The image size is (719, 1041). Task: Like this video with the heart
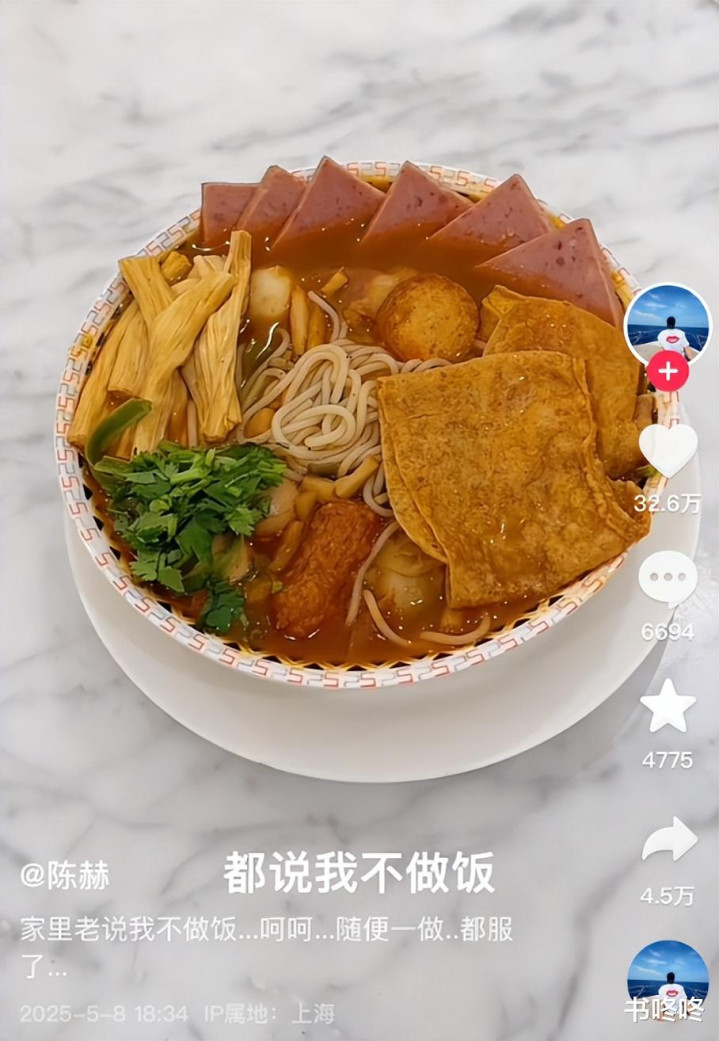668,449
